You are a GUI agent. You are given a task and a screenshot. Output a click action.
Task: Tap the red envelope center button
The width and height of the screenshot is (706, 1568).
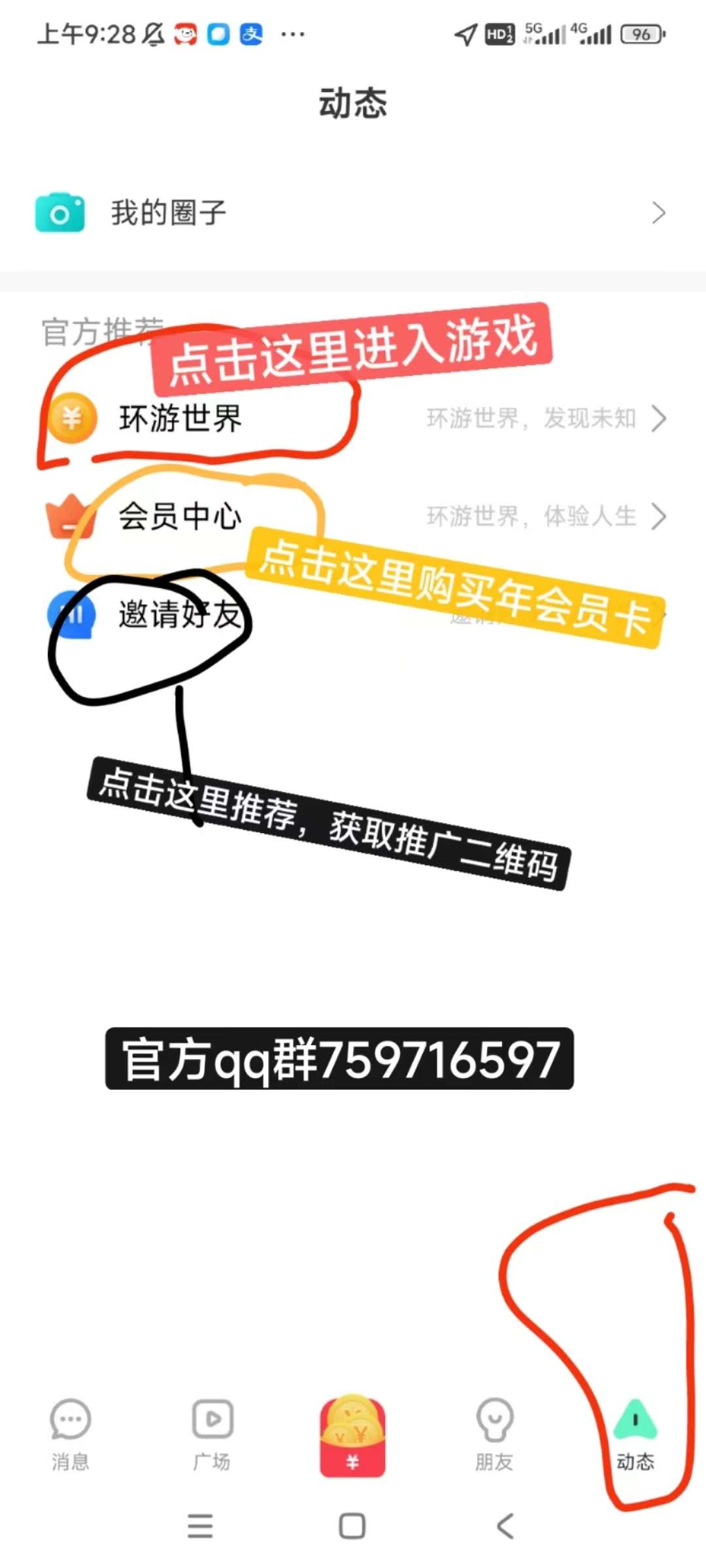(x=352, y=1436)
